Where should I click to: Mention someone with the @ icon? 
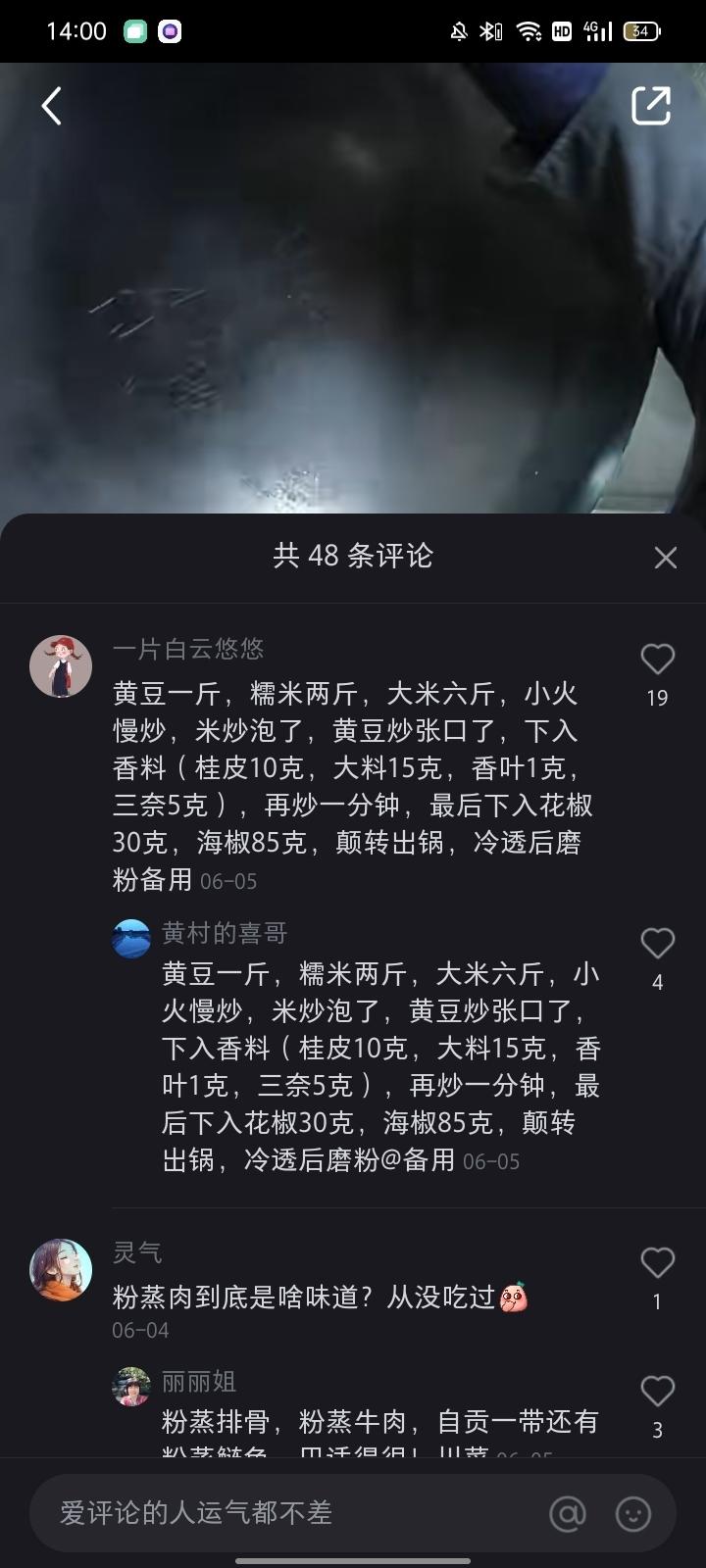[x=568, y=1513]
